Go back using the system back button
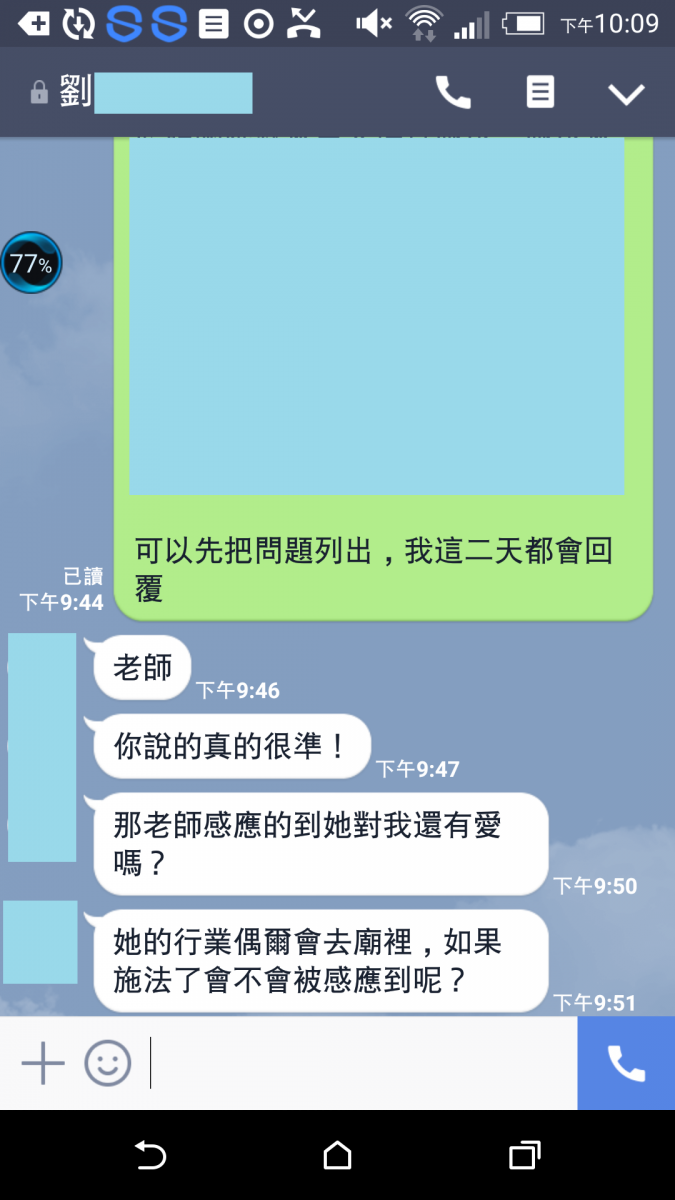The height and width of the screenshot is (1200, 675). [150, 1156]
